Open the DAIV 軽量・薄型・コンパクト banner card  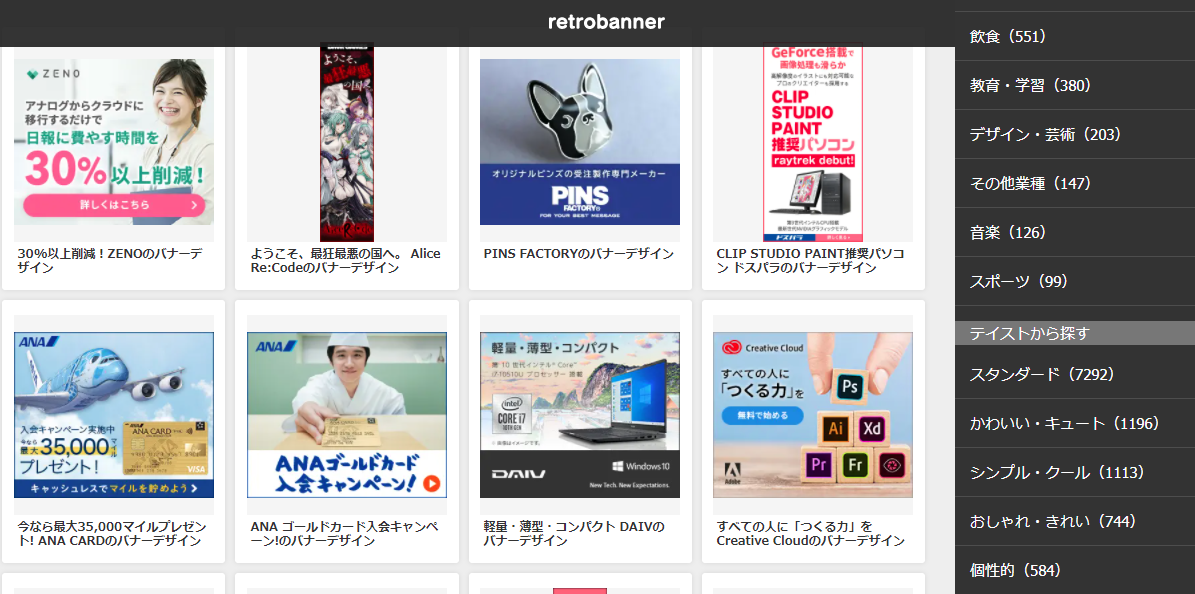click(x=579, y=415)
